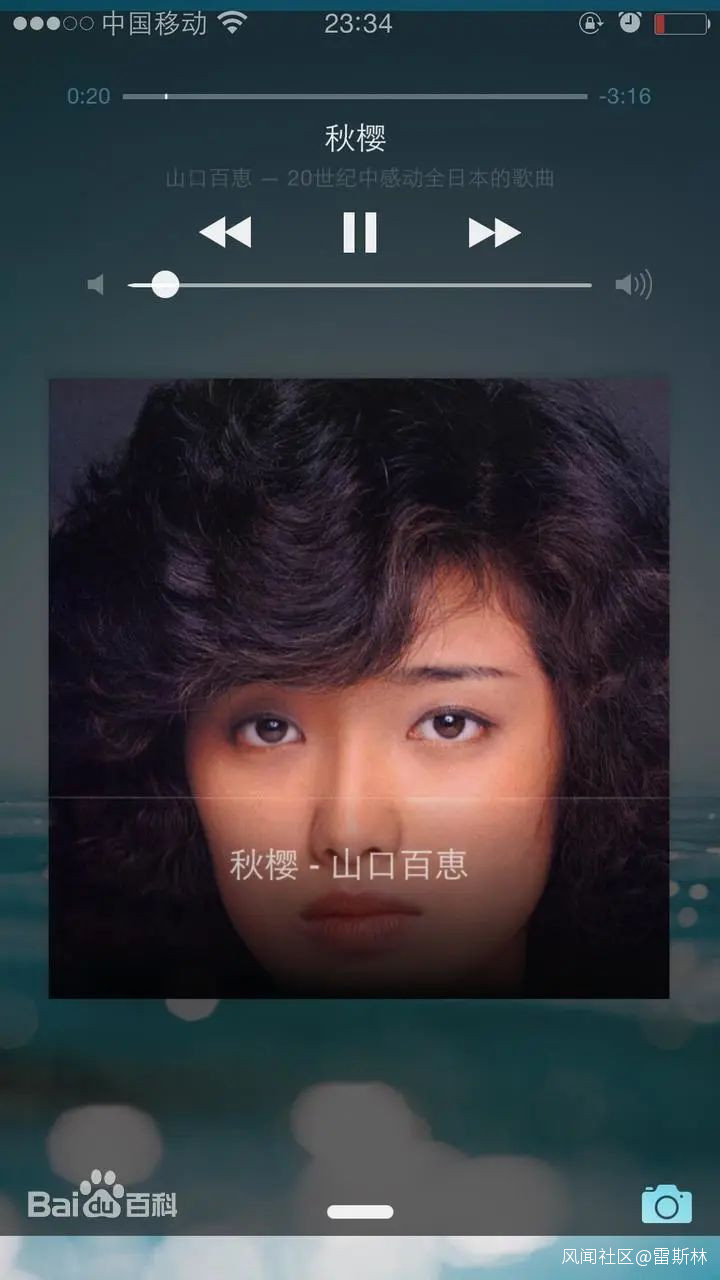This screenshot has height=1280, width=720.
Task: Pause the song 秋樱
Action: [359, 232]
